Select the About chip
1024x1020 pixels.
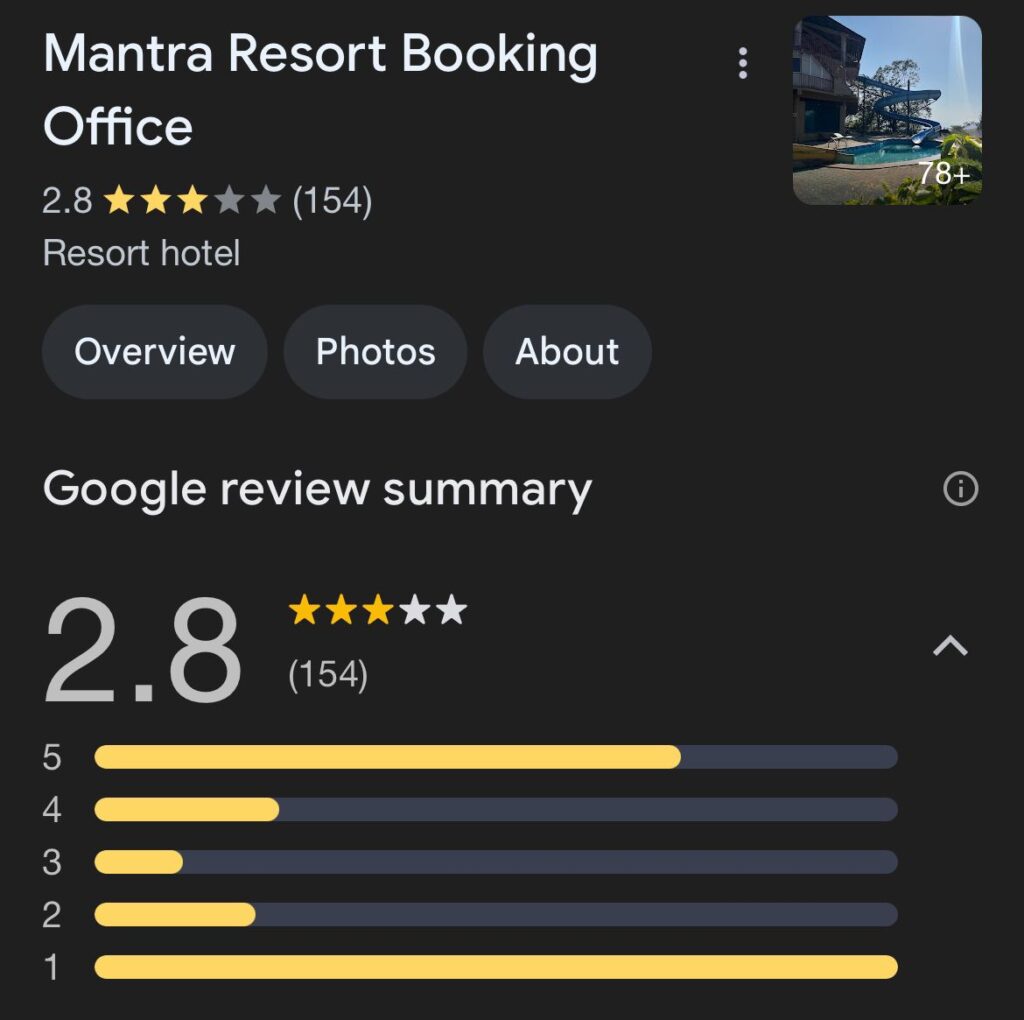point(567,352)
